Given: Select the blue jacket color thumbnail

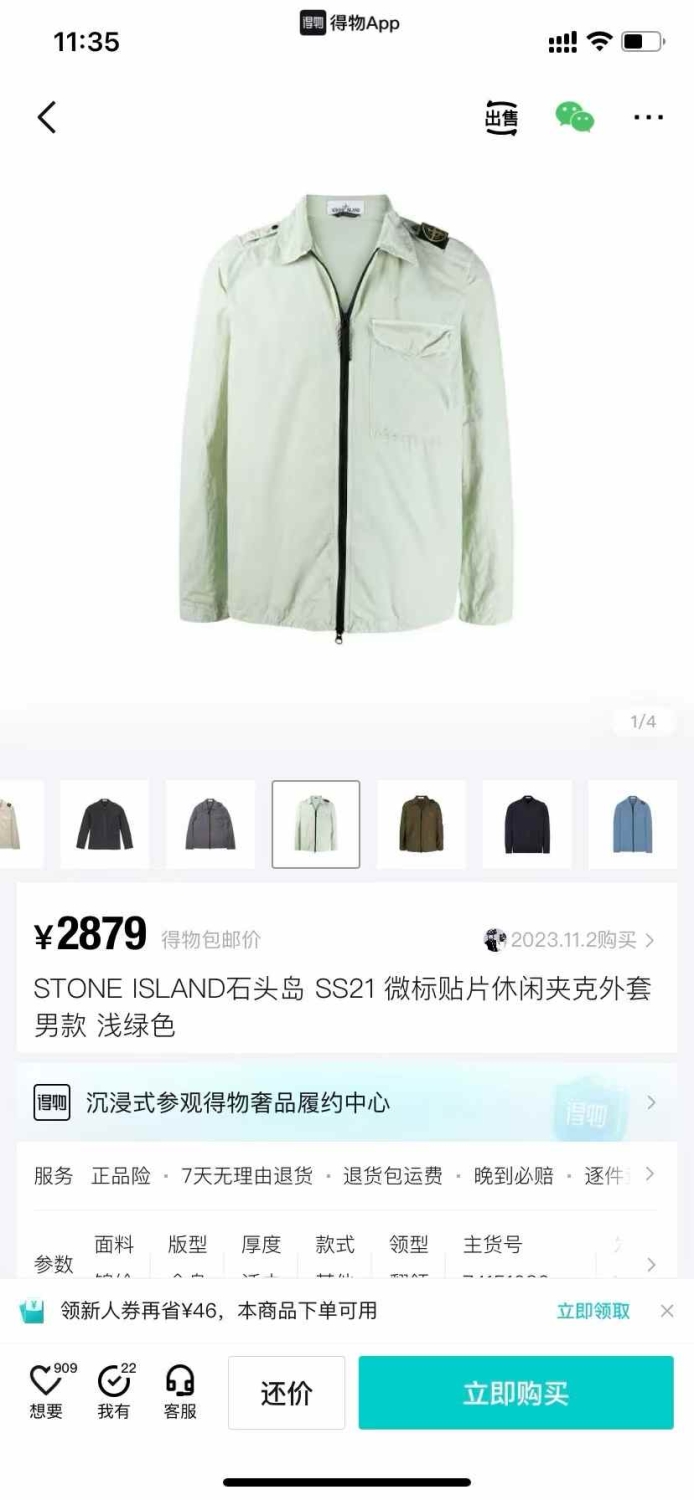Looking at the screenshot, I should coord(633,824).
